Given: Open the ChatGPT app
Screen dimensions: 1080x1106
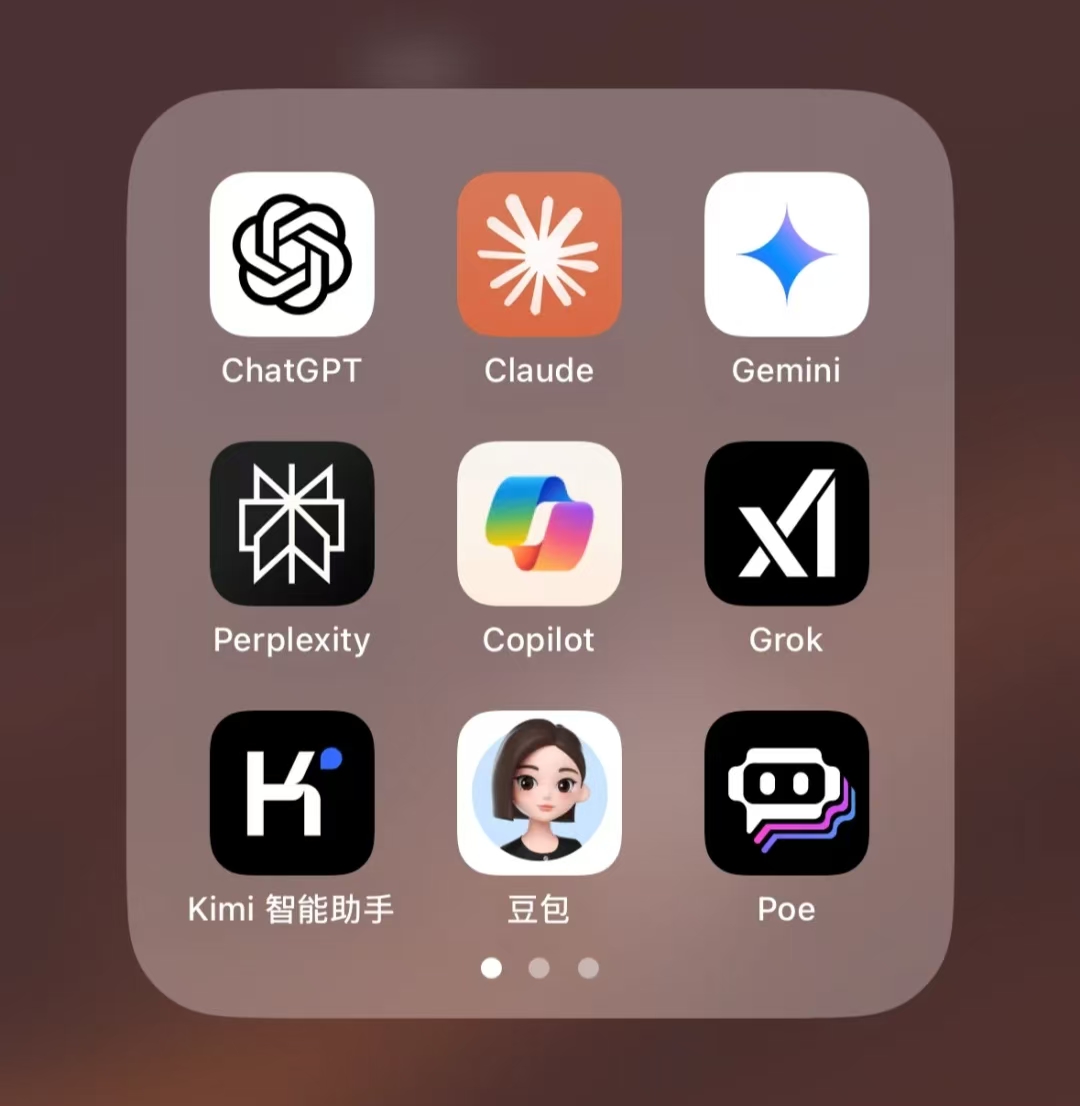Looking at the screenshot, I should tap(291, 254).
